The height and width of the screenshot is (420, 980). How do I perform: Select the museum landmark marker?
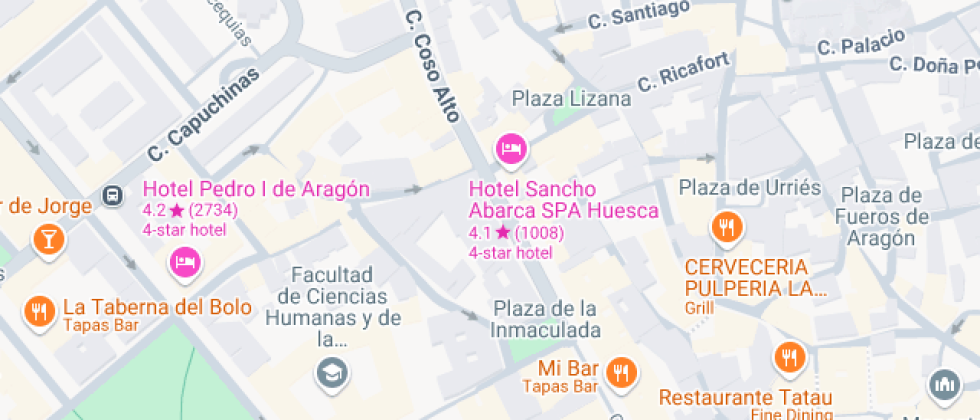click(944, 383)
